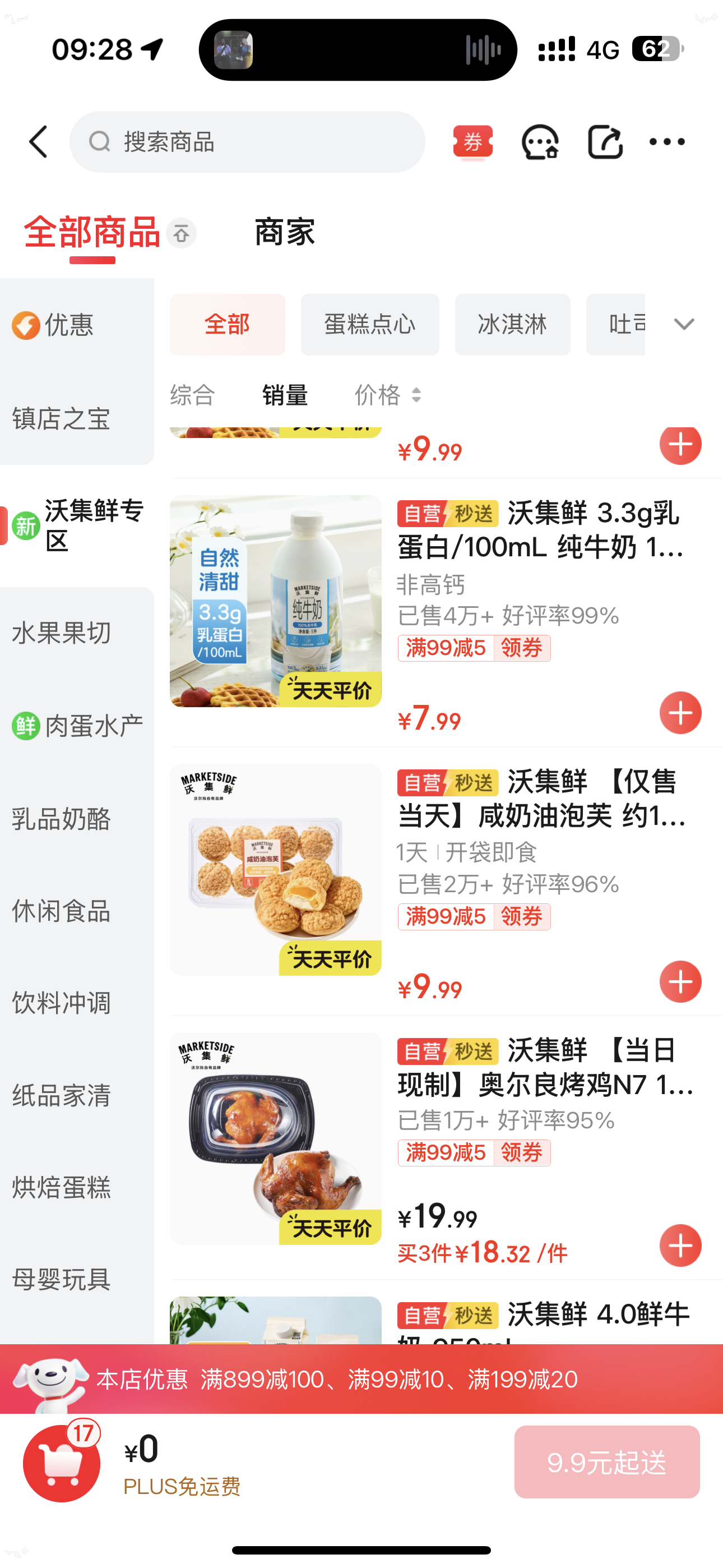
Task: Open the 水果果切 category
Action: pos(62,633)
